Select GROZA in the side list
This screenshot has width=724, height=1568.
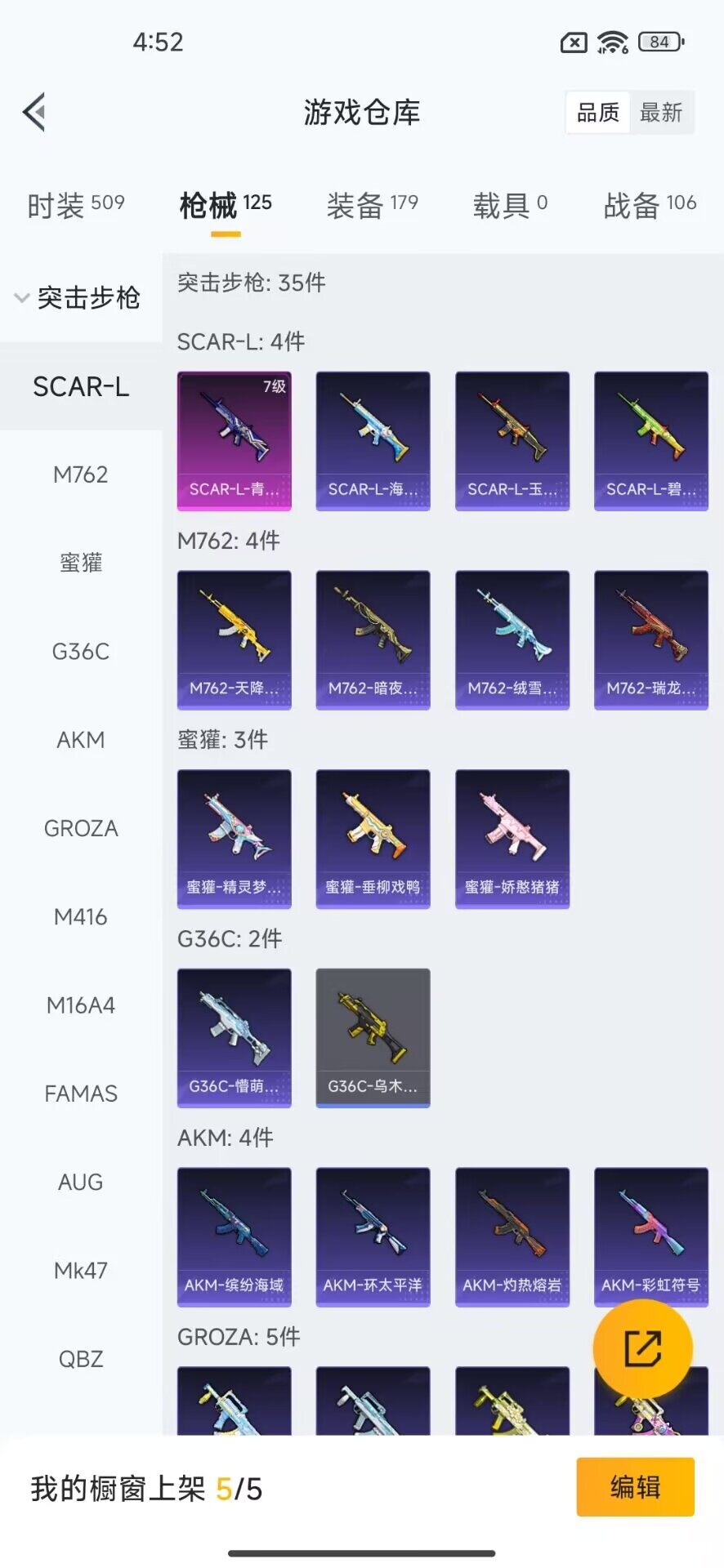[80, 828]
